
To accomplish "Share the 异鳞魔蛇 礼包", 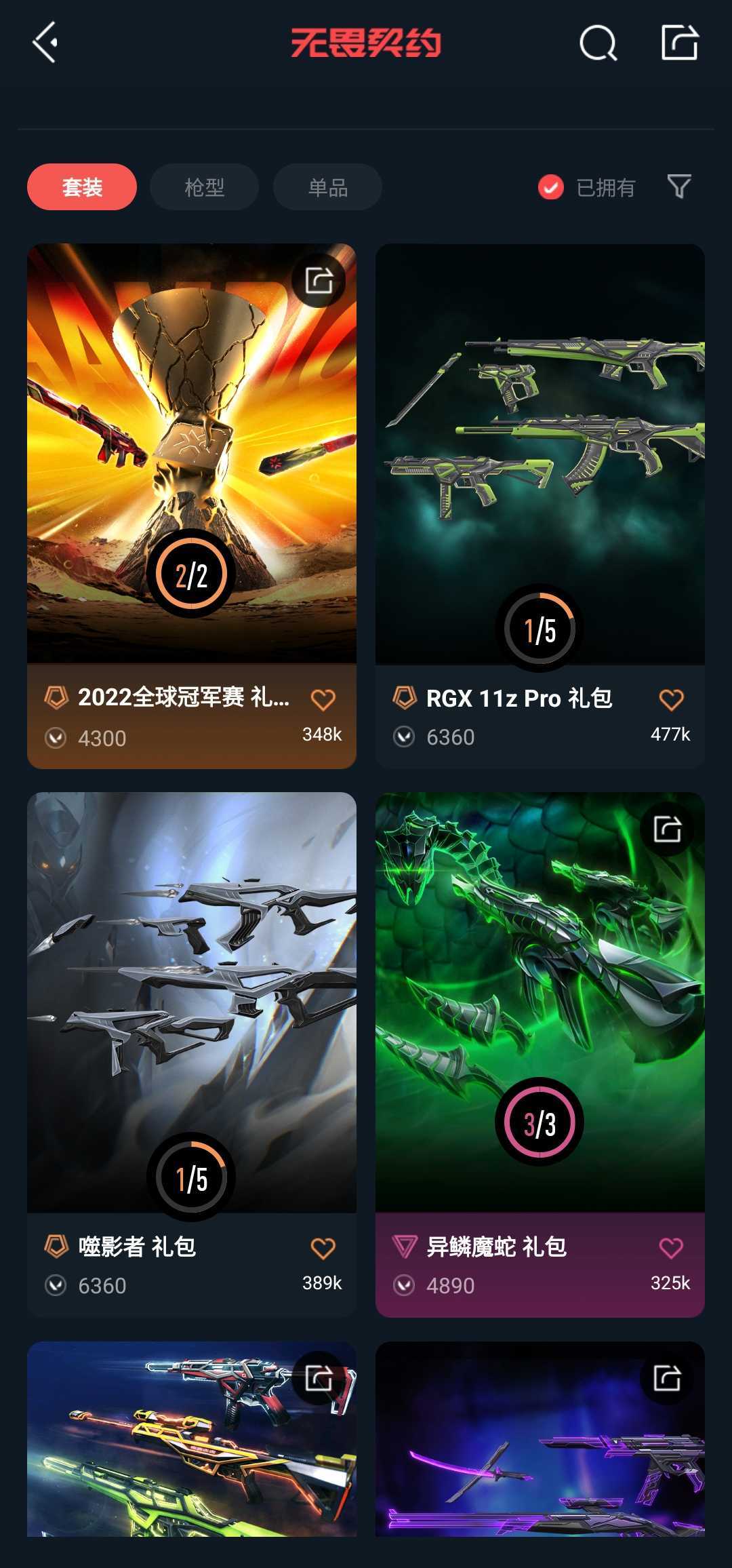I will click(667, 829).
